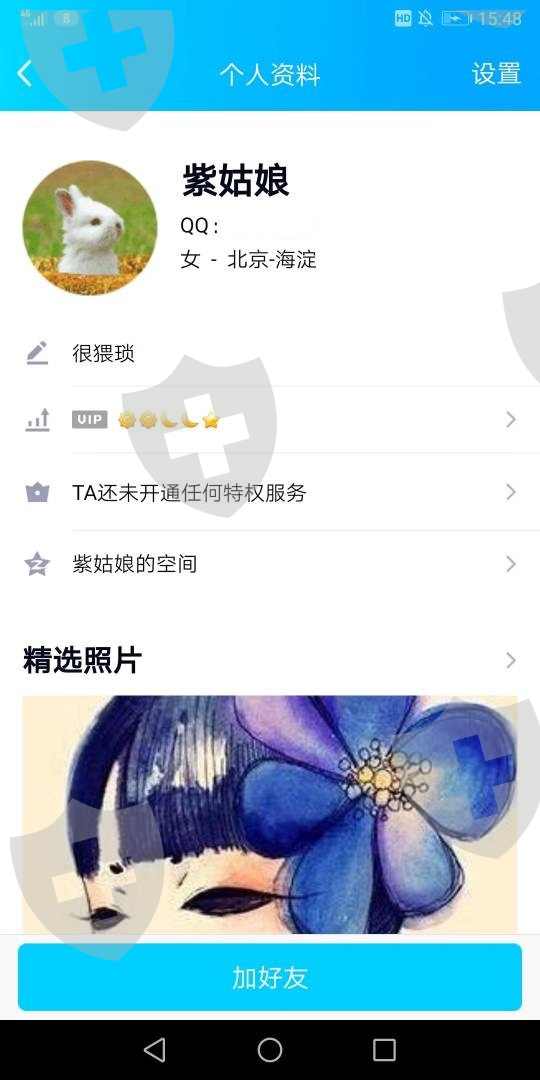View the rabbit profile avatar
The image size is (540, 1080).
90,227
